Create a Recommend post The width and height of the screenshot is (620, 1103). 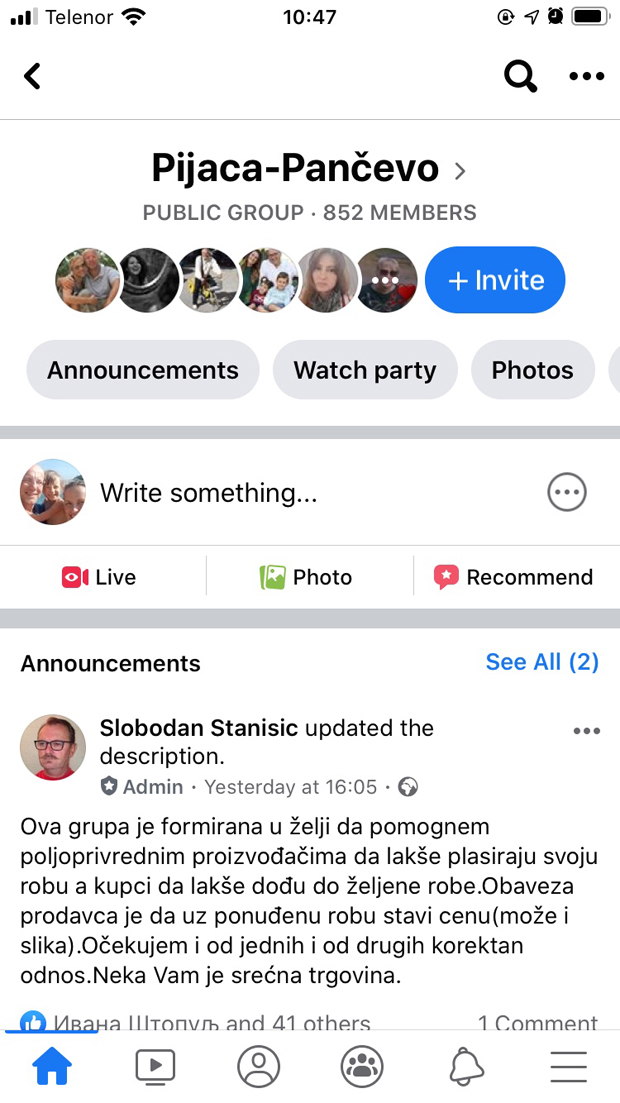coord(514,577)
